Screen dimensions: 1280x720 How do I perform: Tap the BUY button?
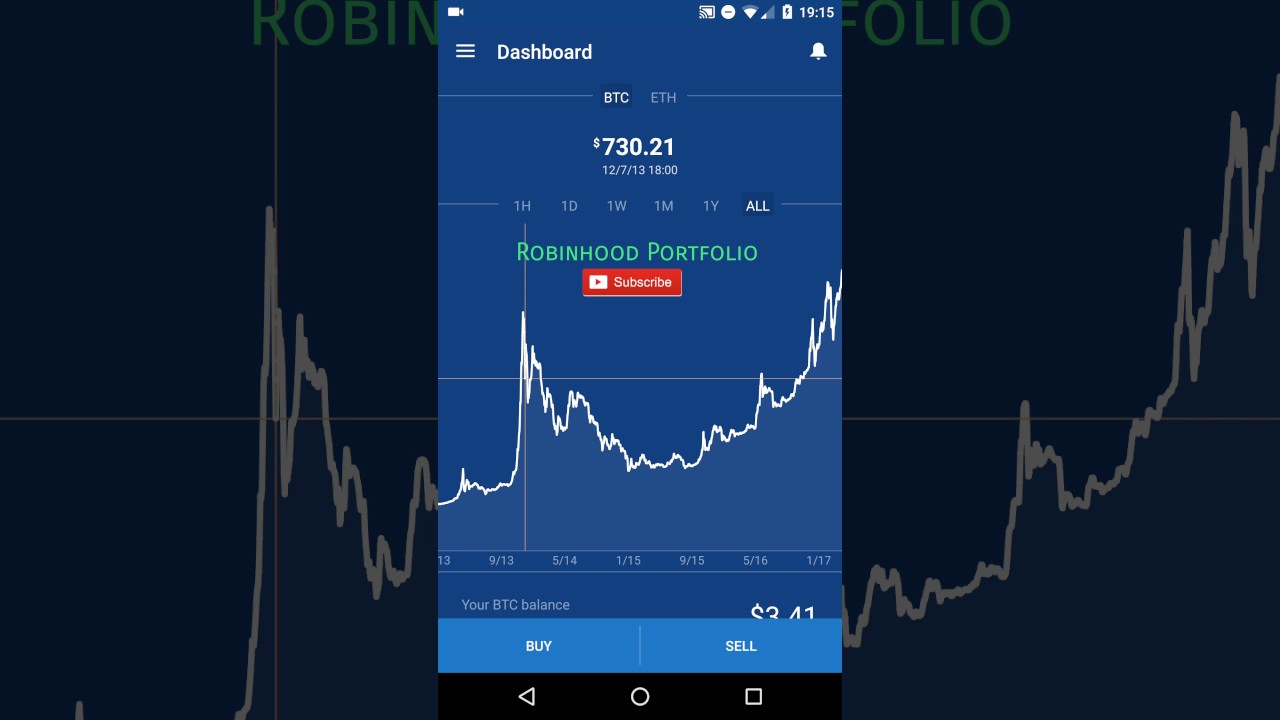coord(539,646)
